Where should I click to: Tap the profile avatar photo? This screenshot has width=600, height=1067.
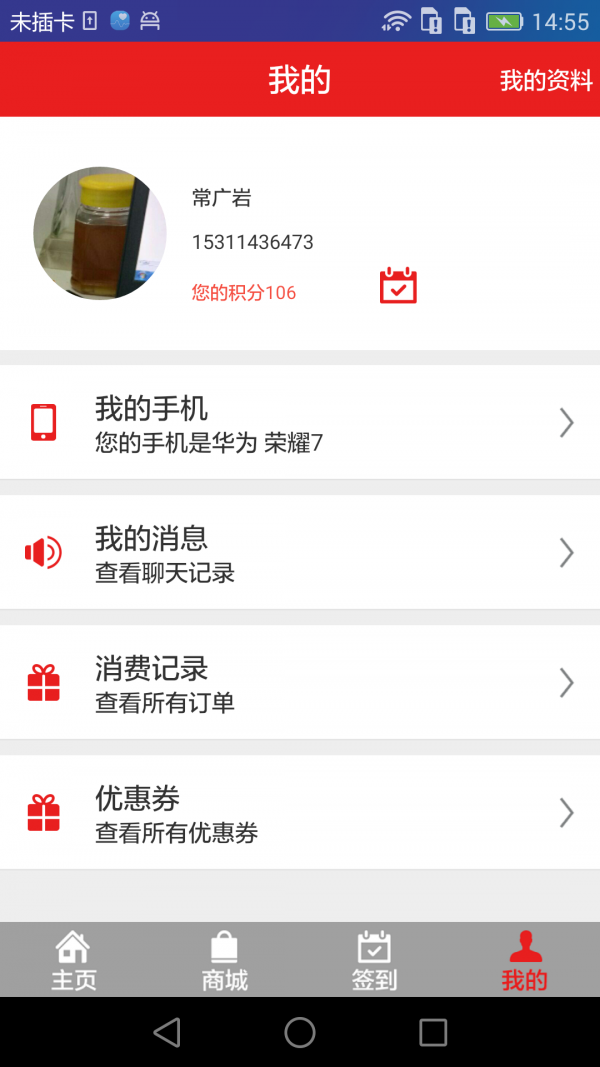[100, 233]
